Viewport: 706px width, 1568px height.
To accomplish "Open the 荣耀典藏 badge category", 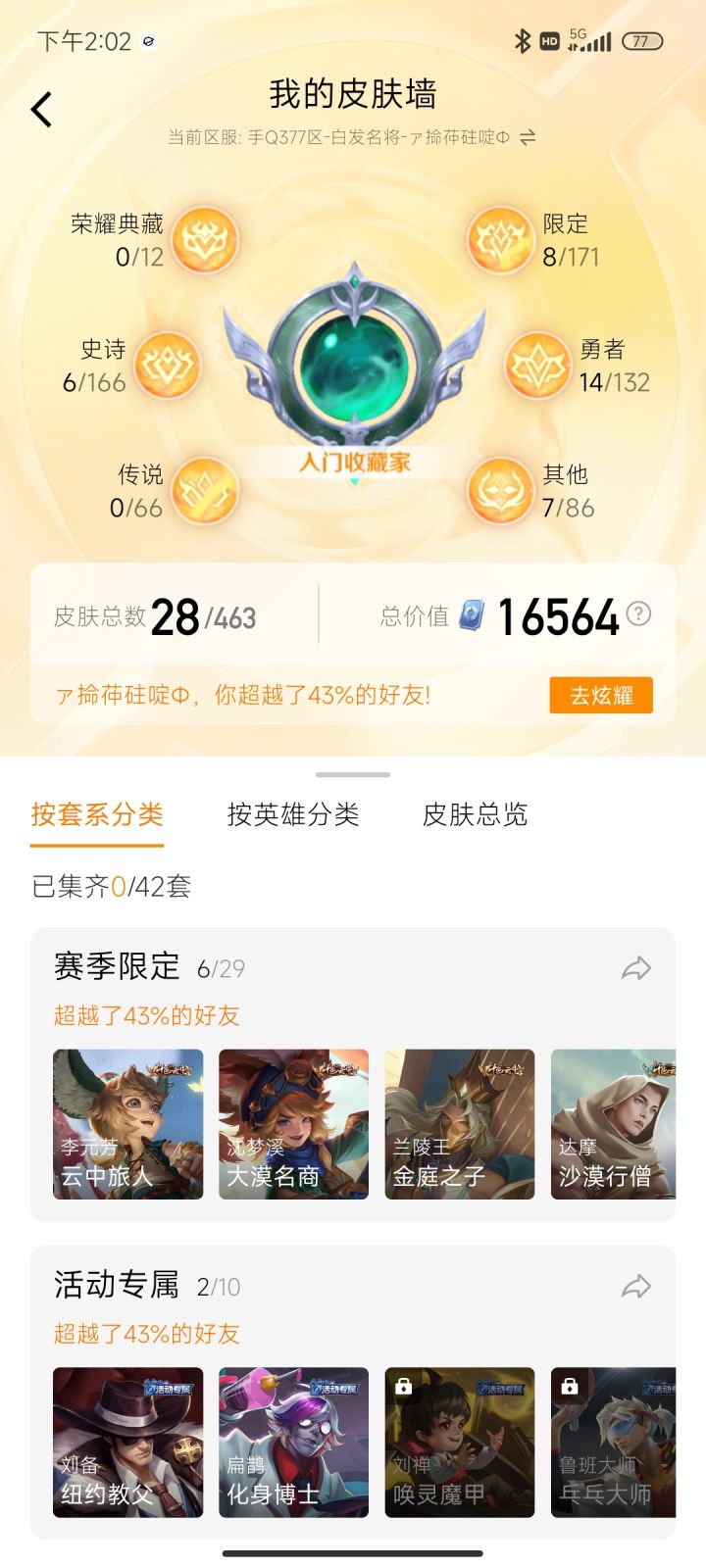I will click(x=203, y=240).
